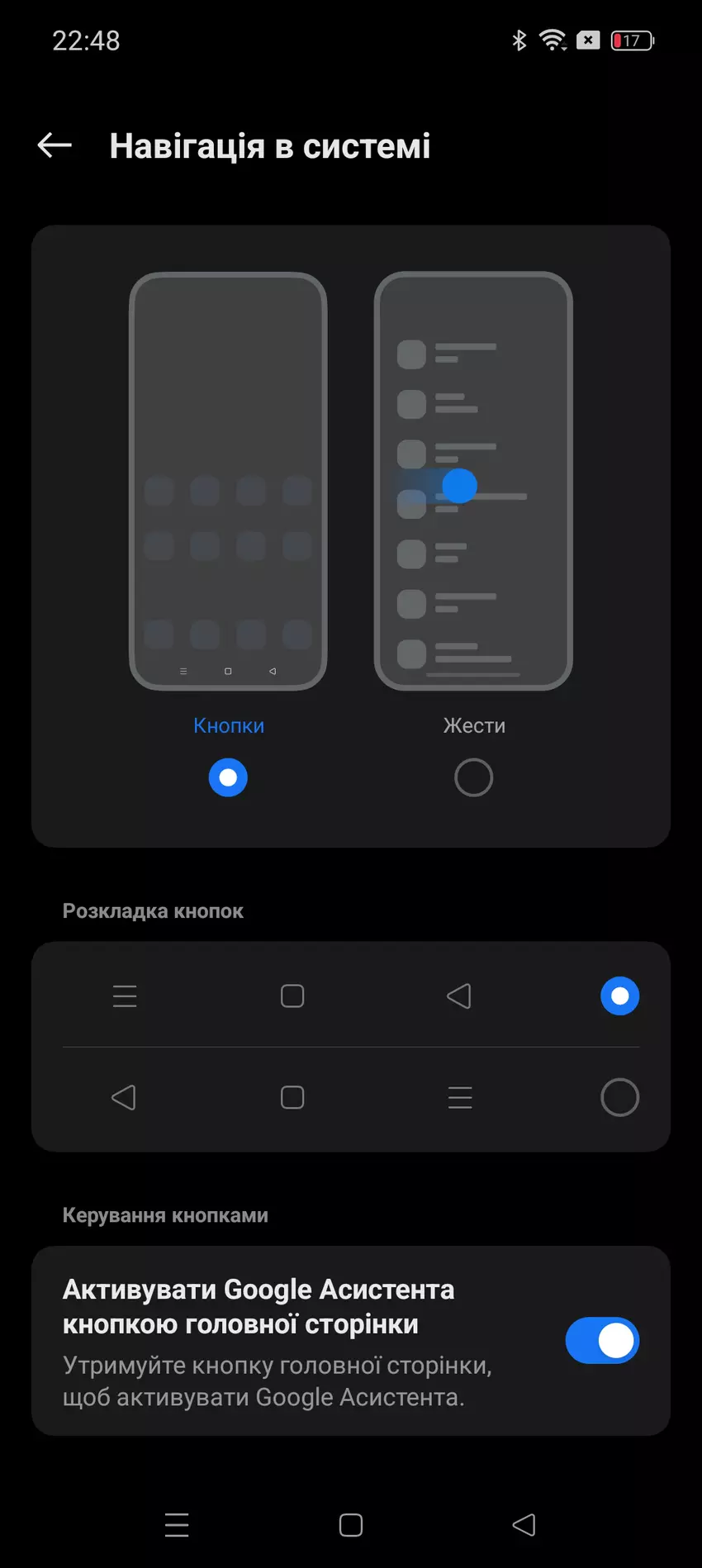Screen dimensions: 702x1568
Task: Go back from Навігація в системі
Action: [x=55, y=145]
